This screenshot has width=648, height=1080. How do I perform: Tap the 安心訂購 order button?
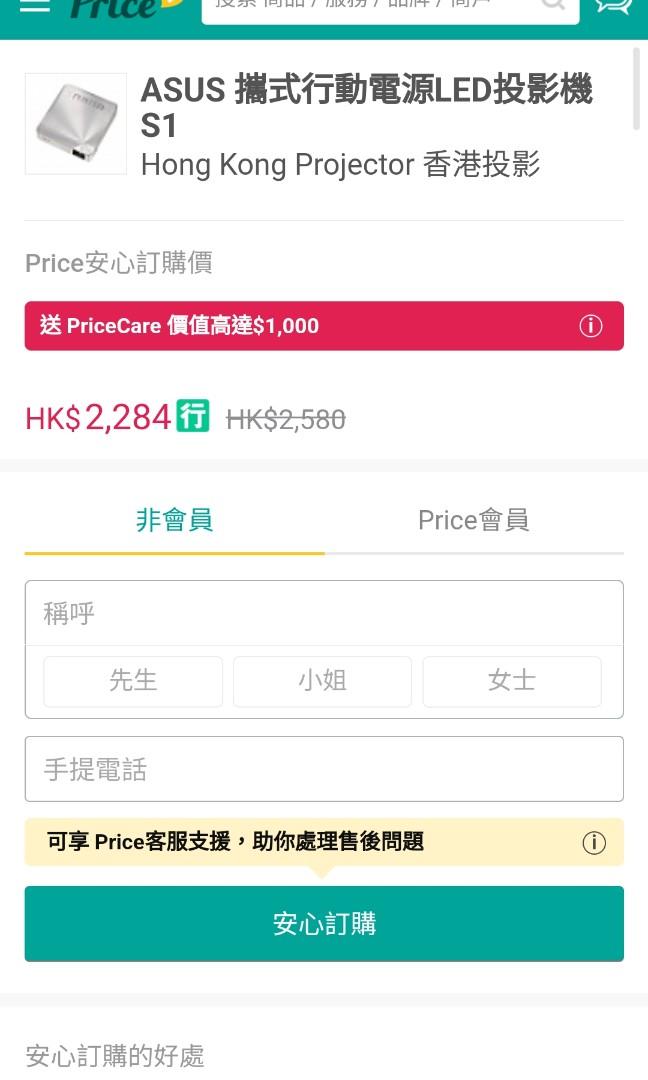click(x=324, y=924)
